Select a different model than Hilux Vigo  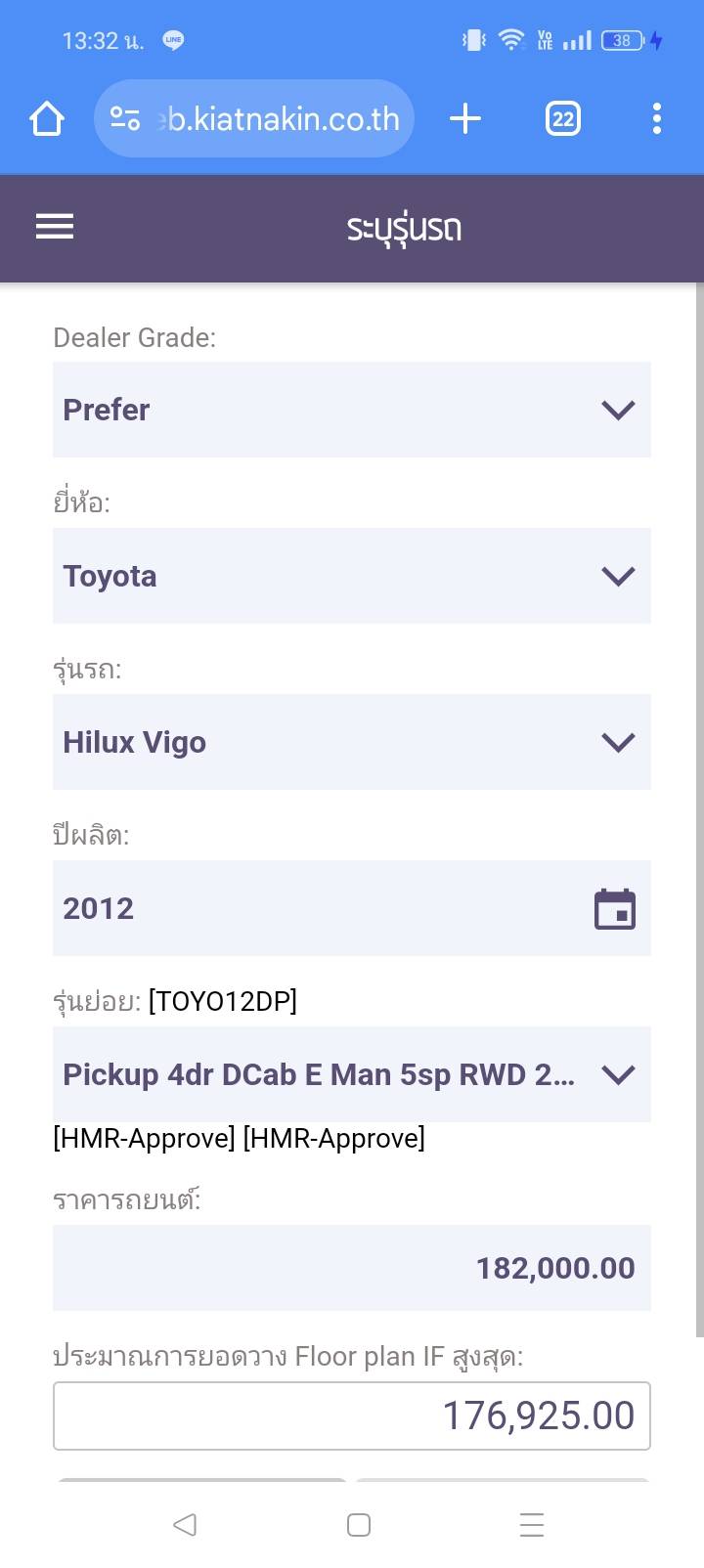point(352,742)
